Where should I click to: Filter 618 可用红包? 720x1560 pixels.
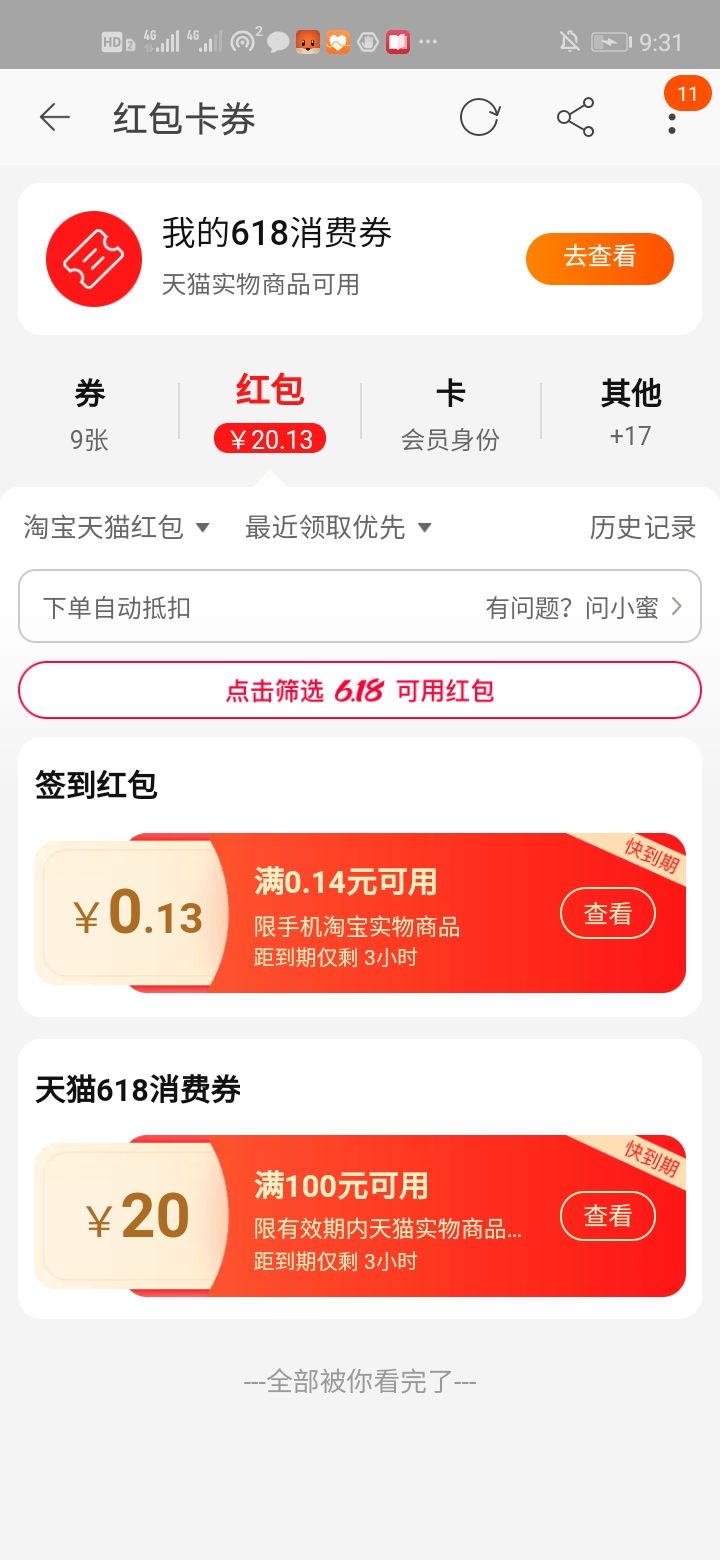(360, 690)
